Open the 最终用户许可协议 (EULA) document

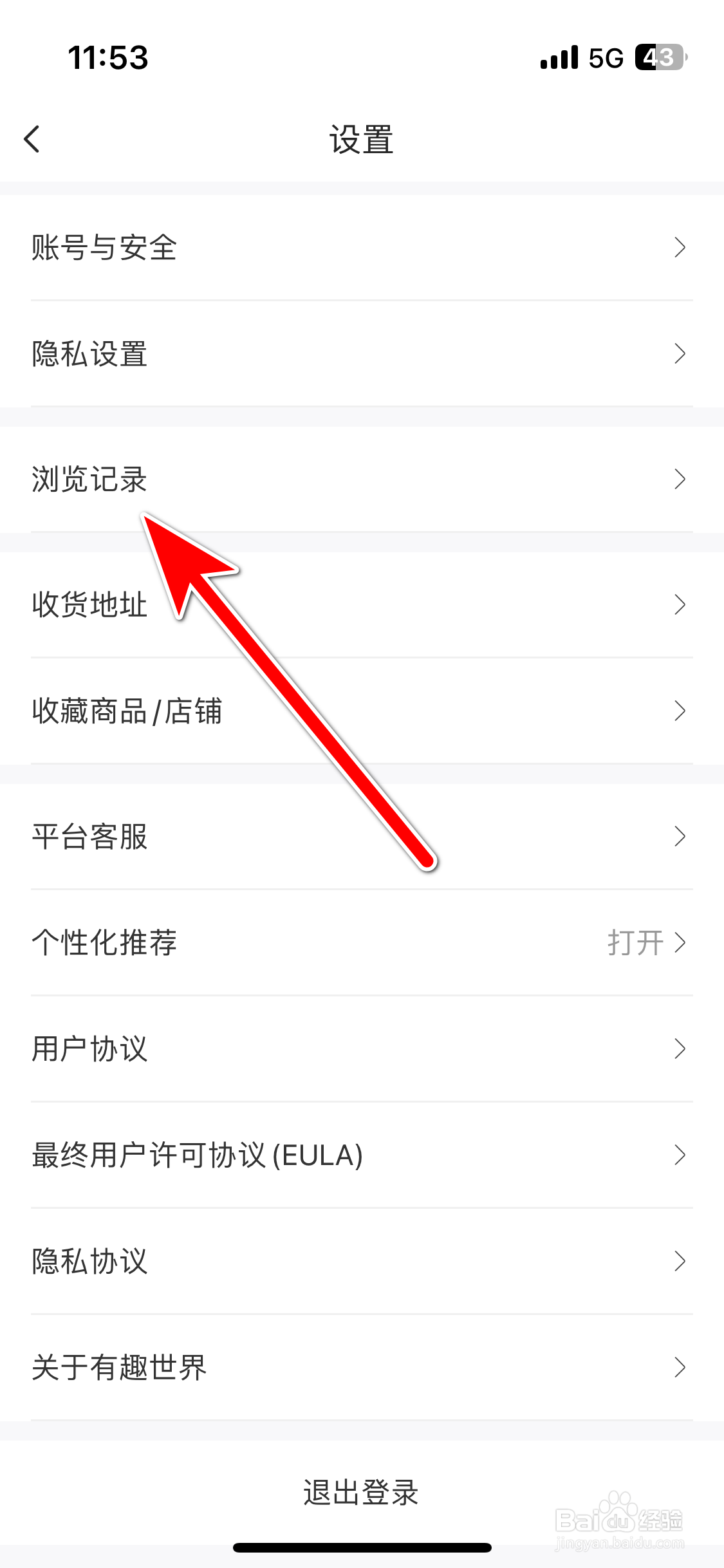[197, 1155]
